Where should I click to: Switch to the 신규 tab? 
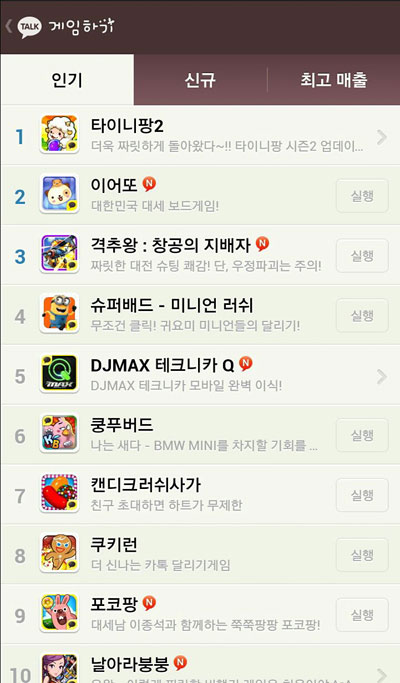click(x=200, y=80)
